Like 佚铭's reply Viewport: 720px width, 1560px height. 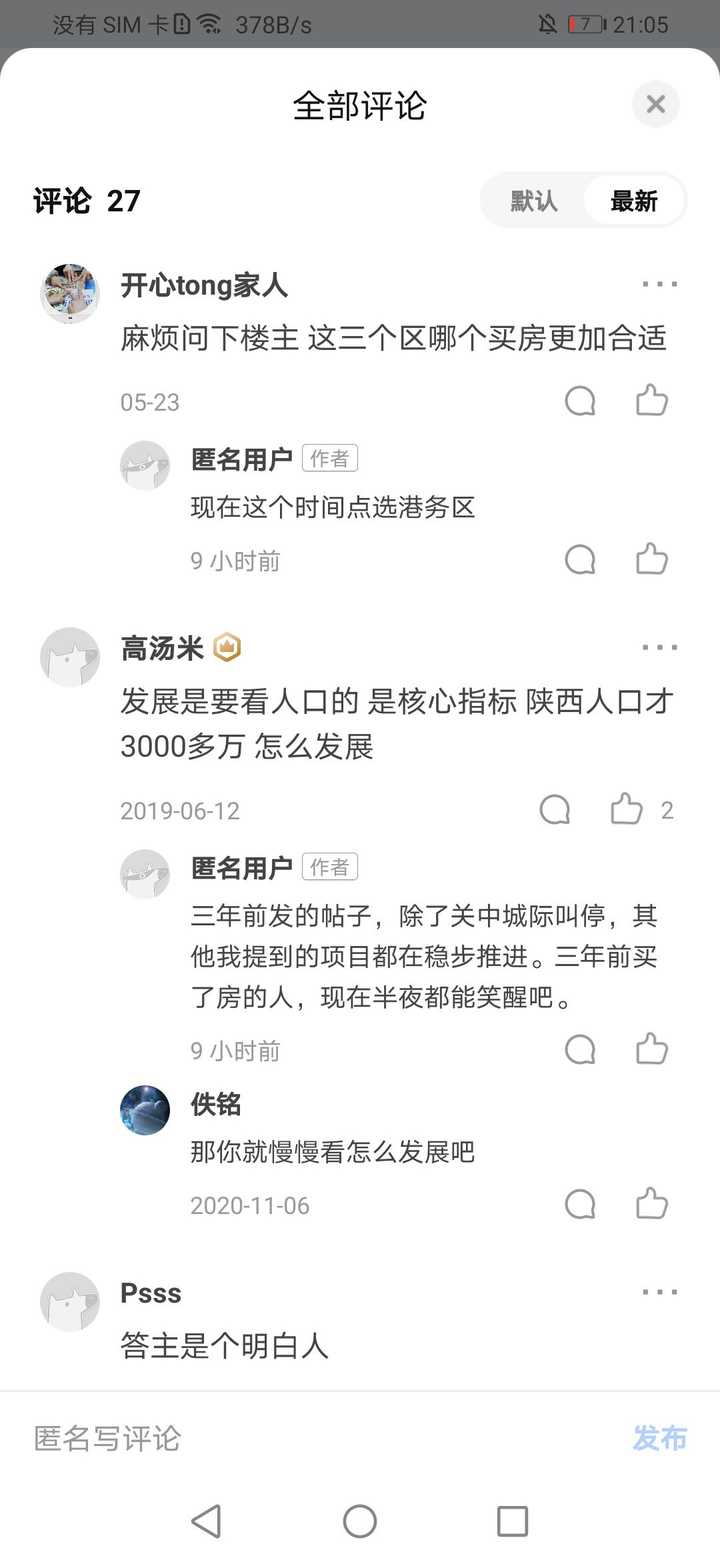[652, 1204]
